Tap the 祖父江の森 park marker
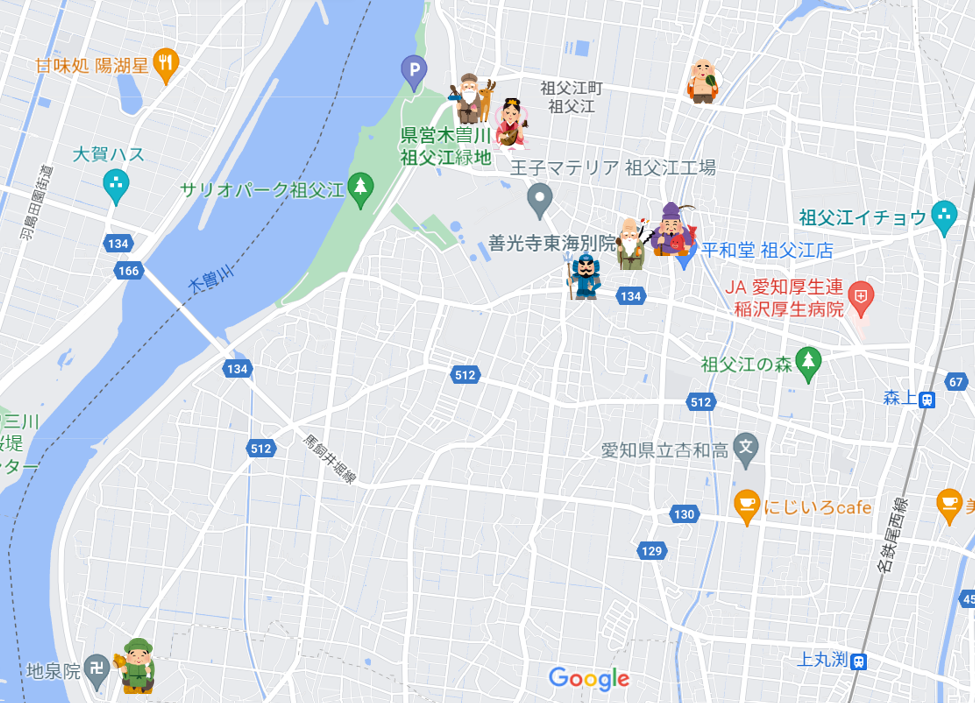This screenshot has height=703, width=975. [808, 364]
